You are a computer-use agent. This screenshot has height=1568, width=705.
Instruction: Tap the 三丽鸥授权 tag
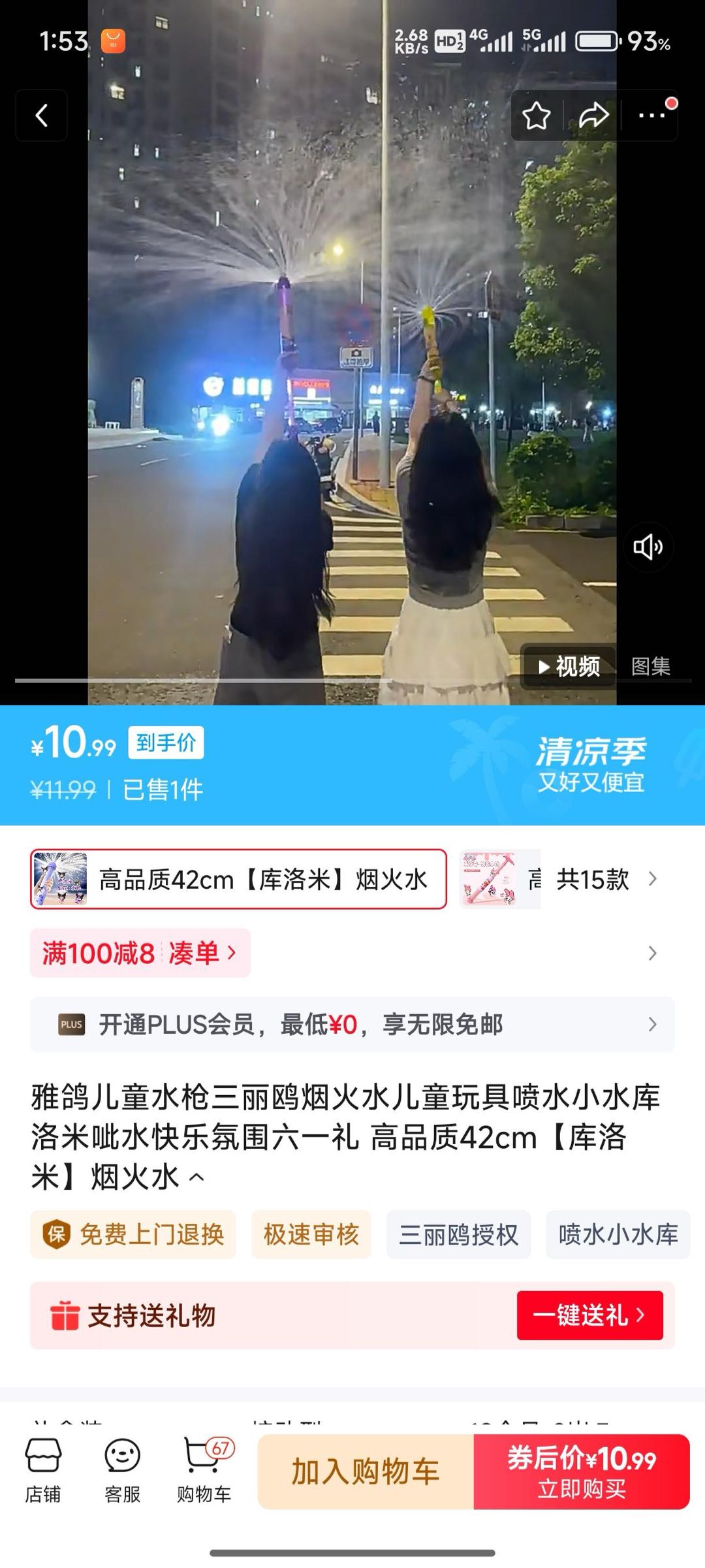click(x=458, y=1234)
